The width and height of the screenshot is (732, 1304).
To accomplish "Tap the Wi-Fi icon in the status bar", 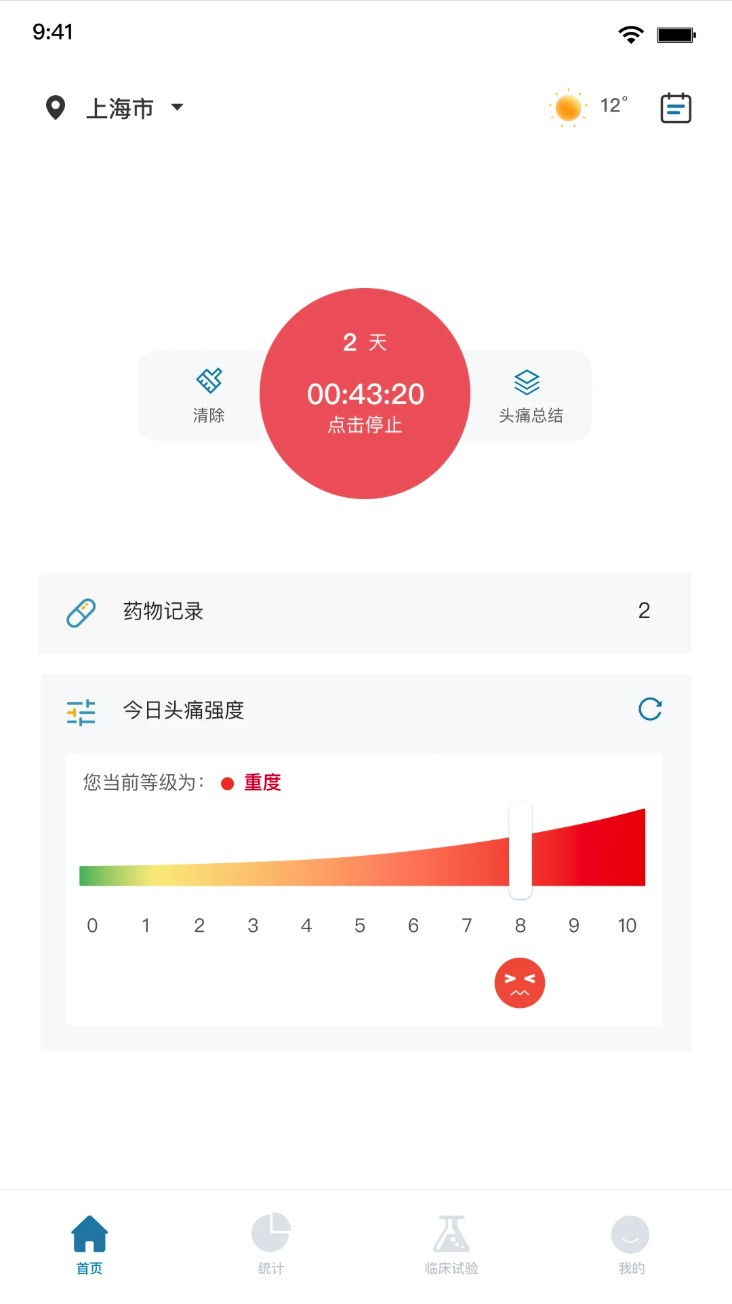I will pyautogui.click(x=630, y=33).
